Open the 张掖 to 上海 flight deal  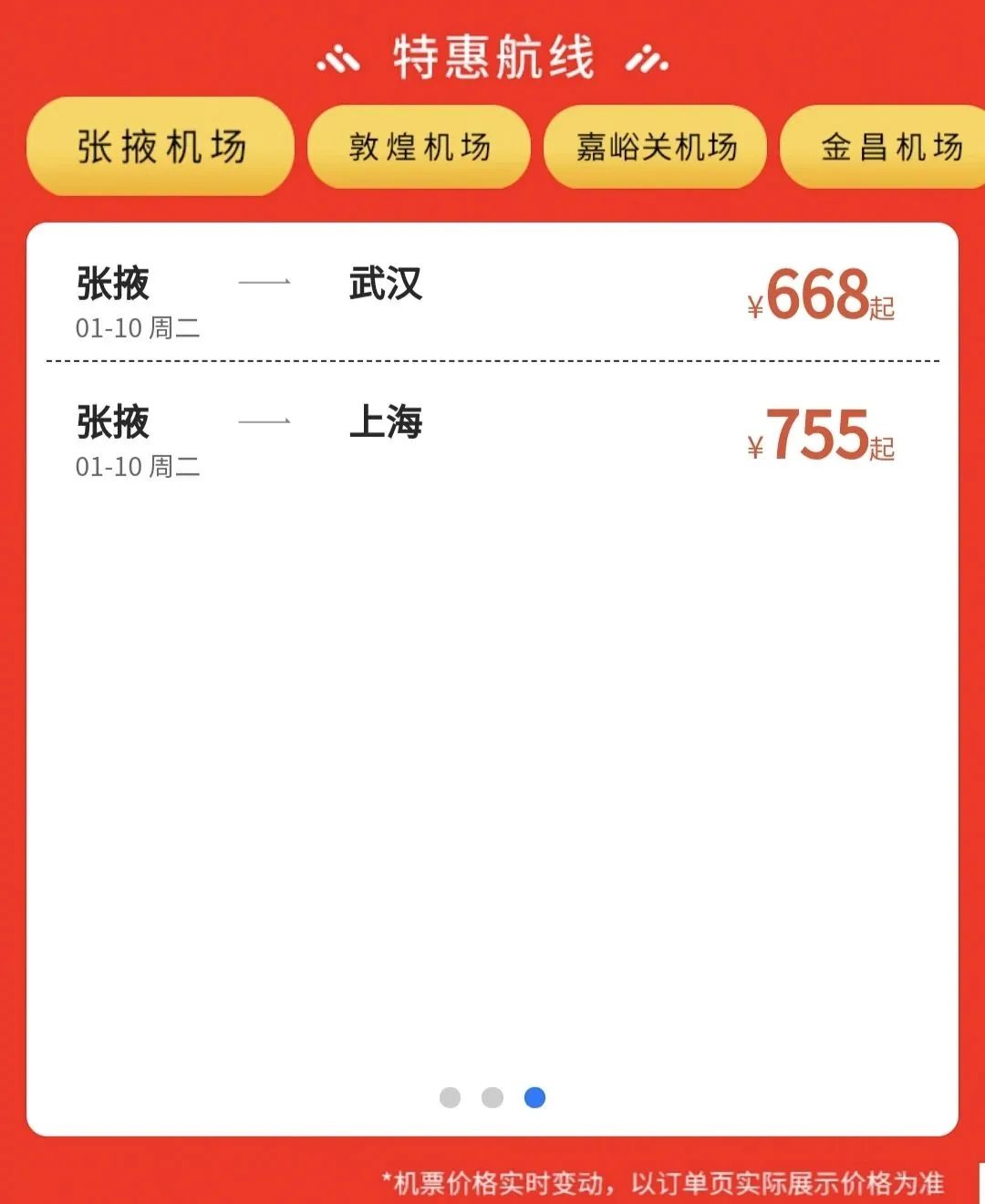tap(493, 438)
